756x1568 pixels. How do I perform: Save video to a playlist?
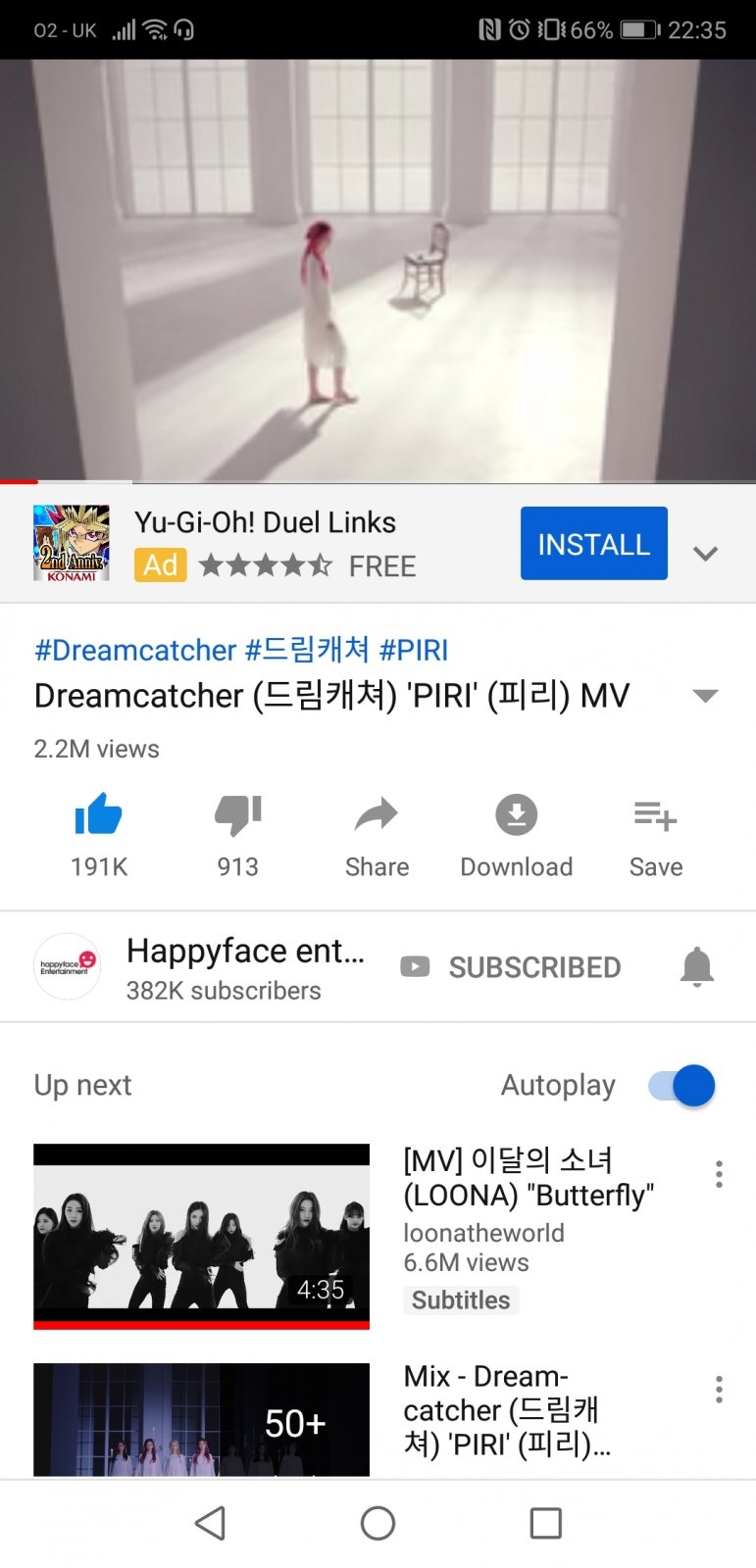(656, 835)
